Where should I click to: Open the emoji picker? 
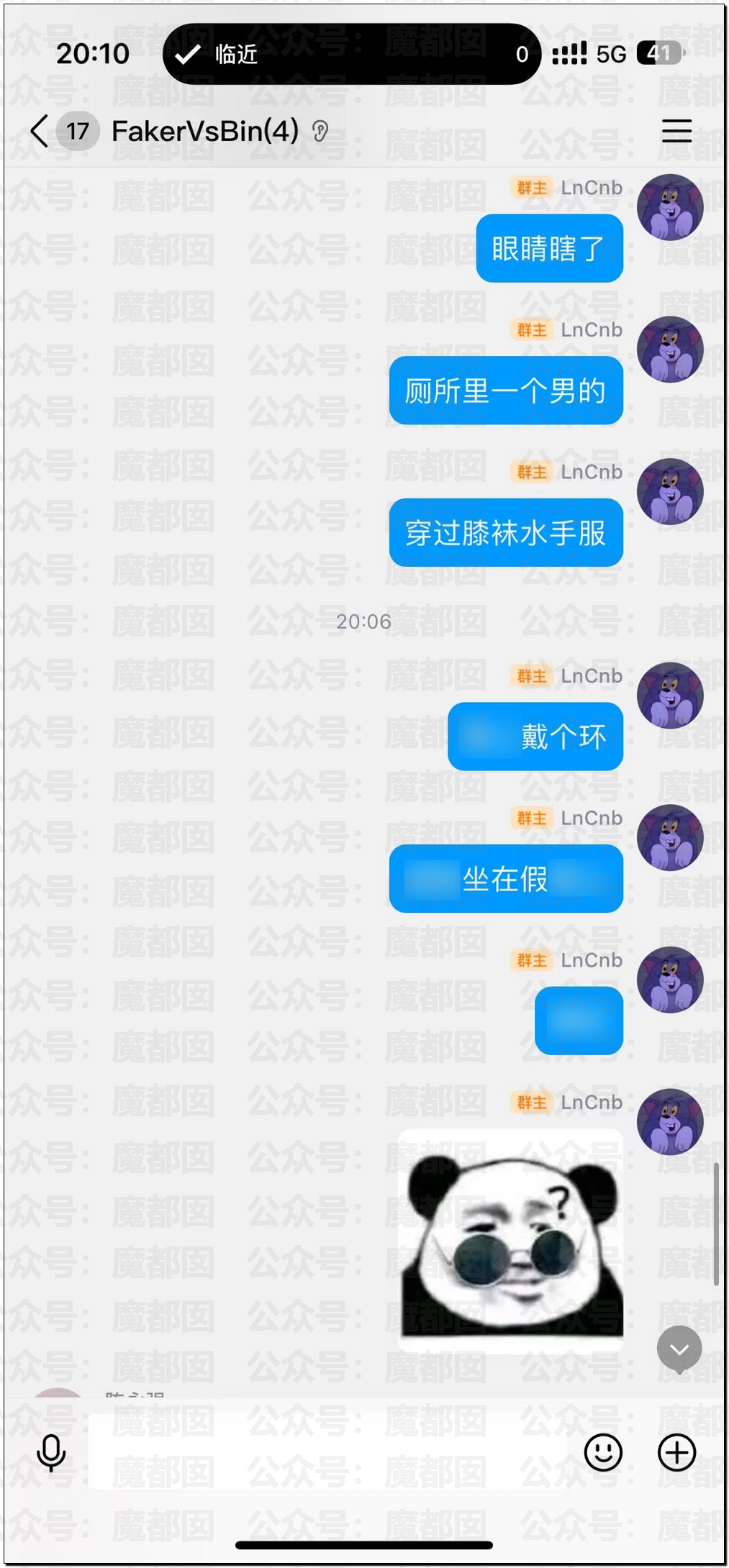[603, 1452]
